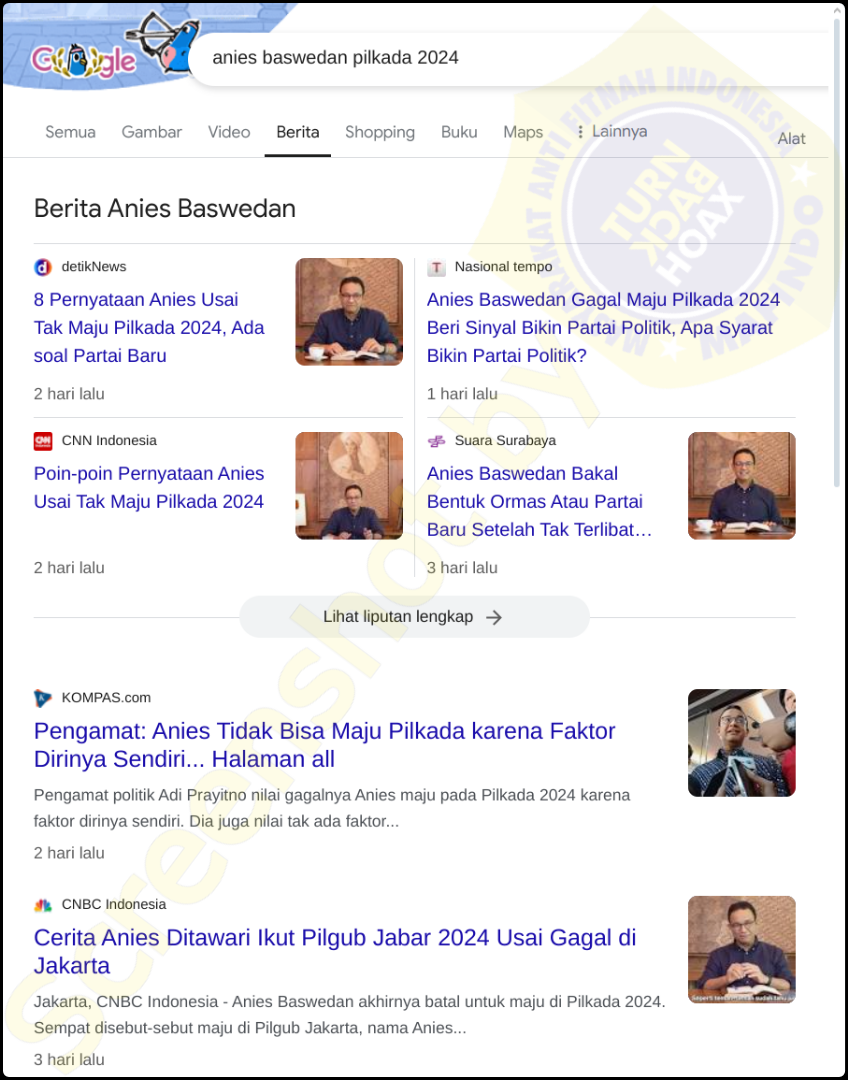This screenshot has width=848, height=1080.
Task: Open Nasional Tempo article on Bikin Partai Politik
Action: [x=603, y=327]
